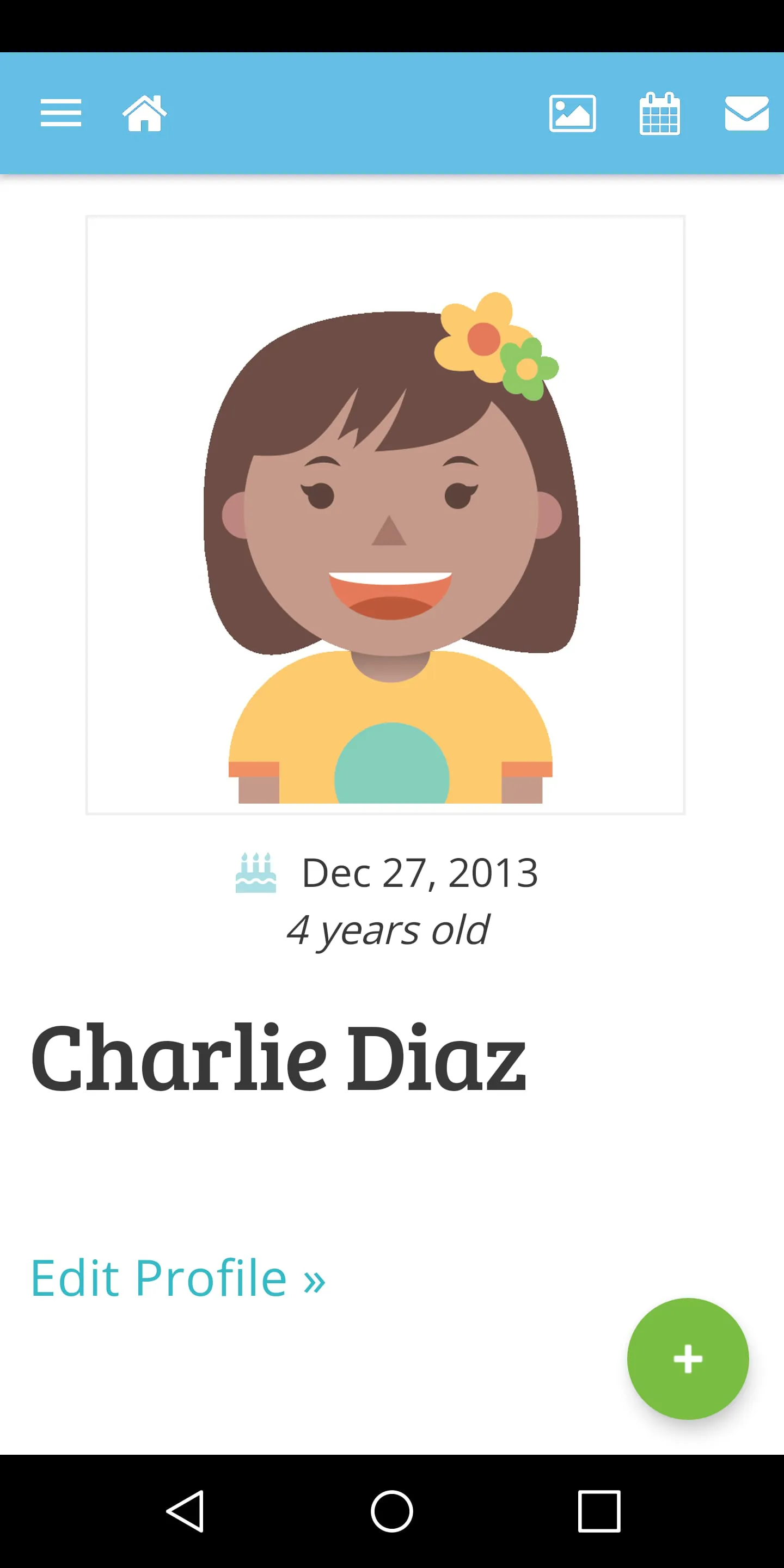Tap the green plus add button
This screenshot has height=1568, width=784.
pos(688,1358)
